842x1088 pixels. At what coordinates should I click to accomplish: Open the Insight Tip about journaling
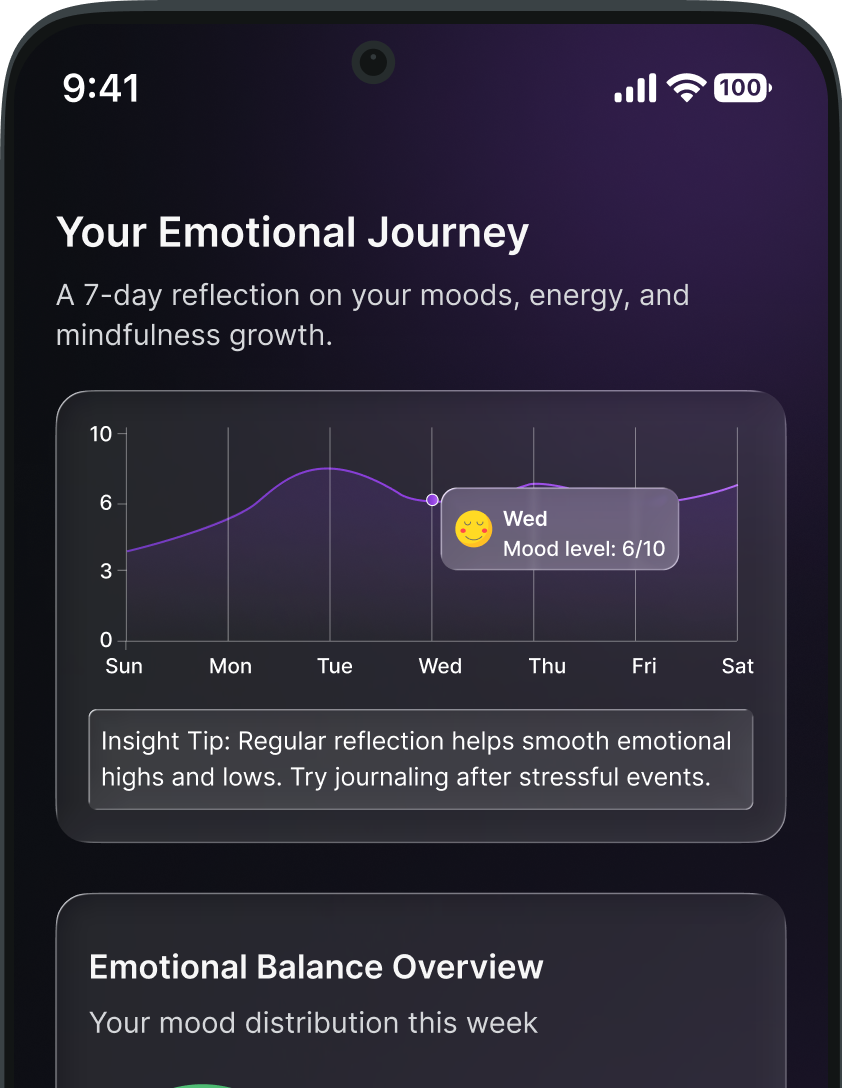pyautogui.click(x=420, y=759)
